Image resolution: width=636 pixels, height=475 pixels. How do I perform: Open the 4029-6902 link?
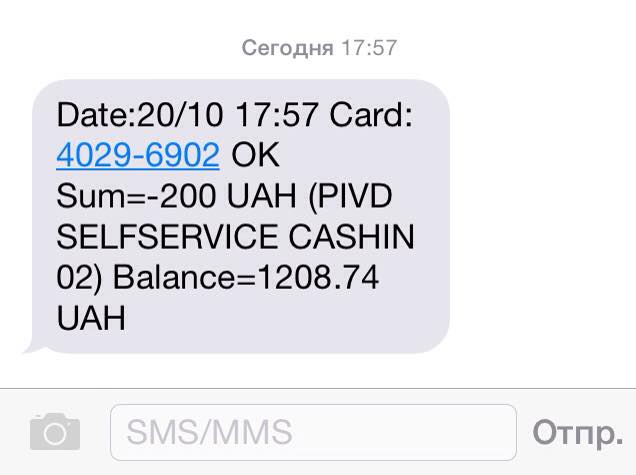pos(137,156)
